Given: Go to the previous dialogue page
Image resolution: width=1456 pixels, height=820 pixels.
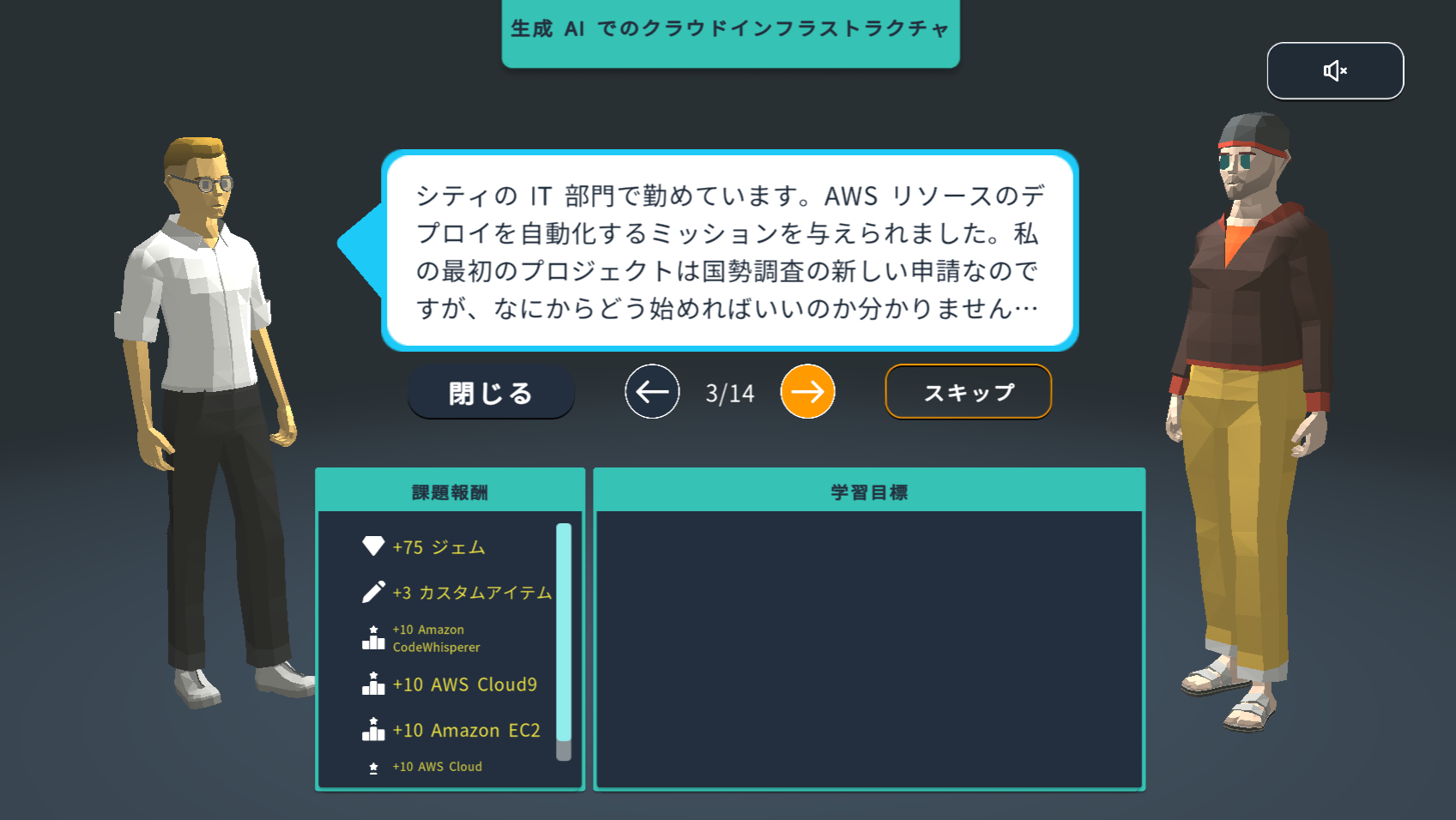Looking at the screenshot, I should pyautogui.click(x=652, y=392).
